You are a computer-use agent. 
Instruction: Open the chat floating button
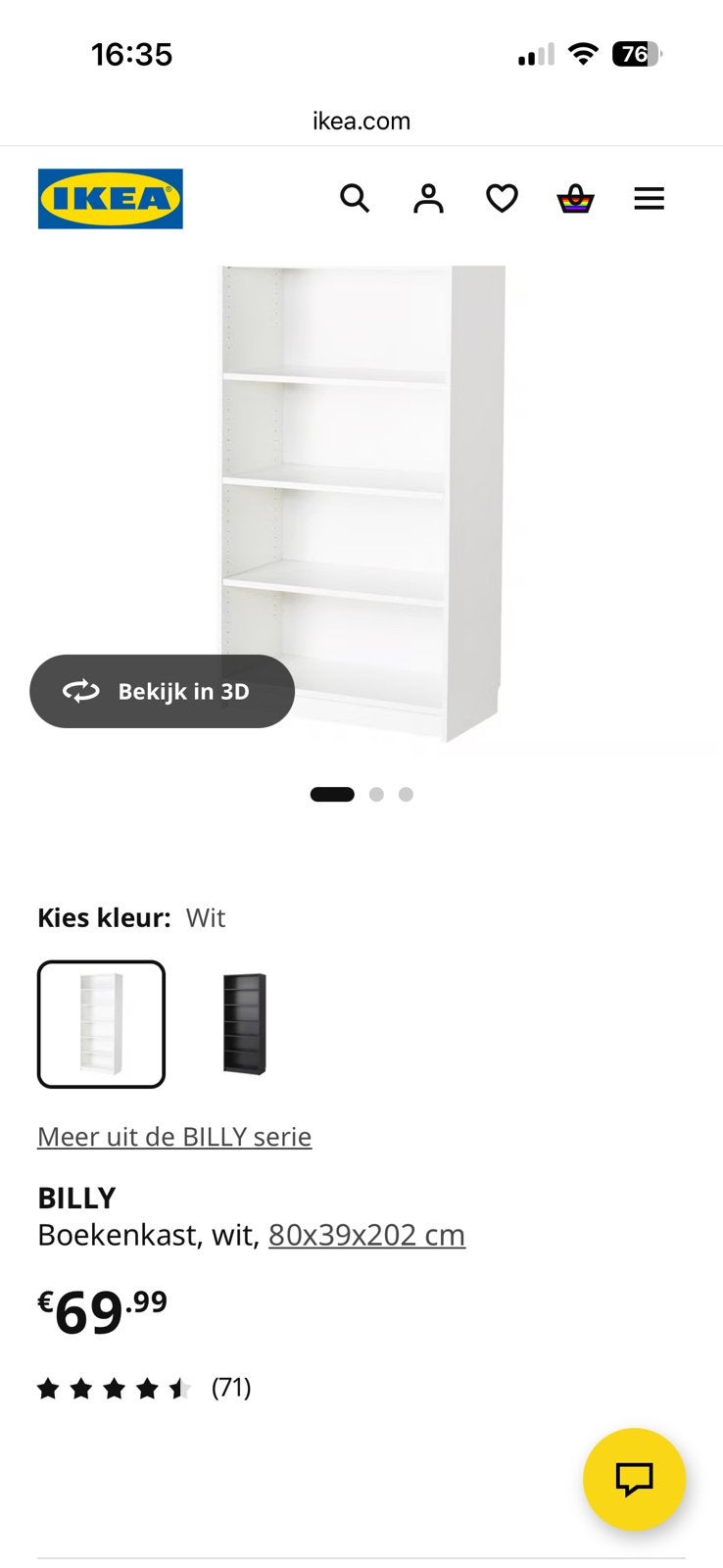tap(634, 1479)
